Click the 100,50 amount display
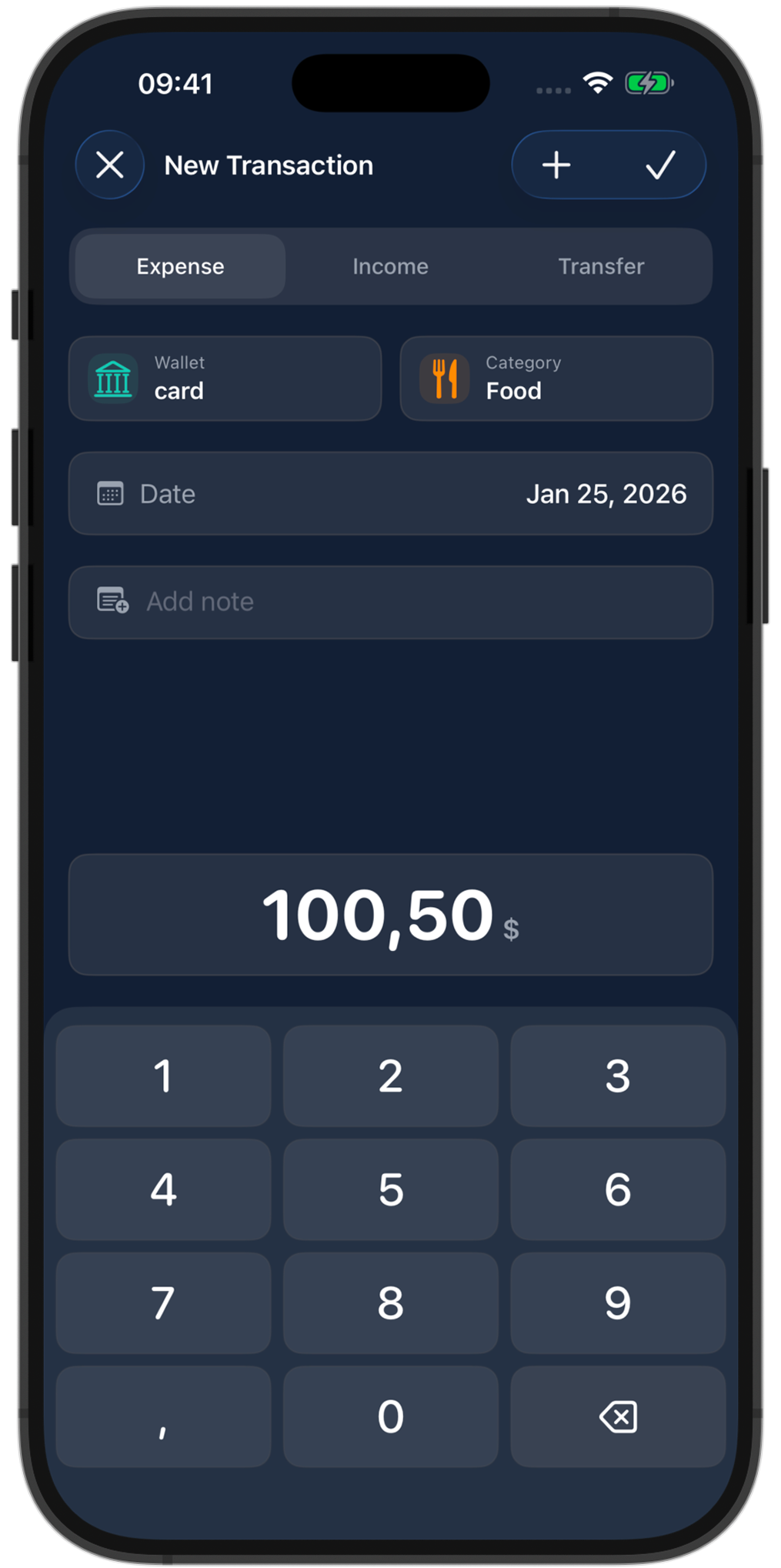Image resolution: width=781 pixels, height=1568 pixels. point(390,914)
